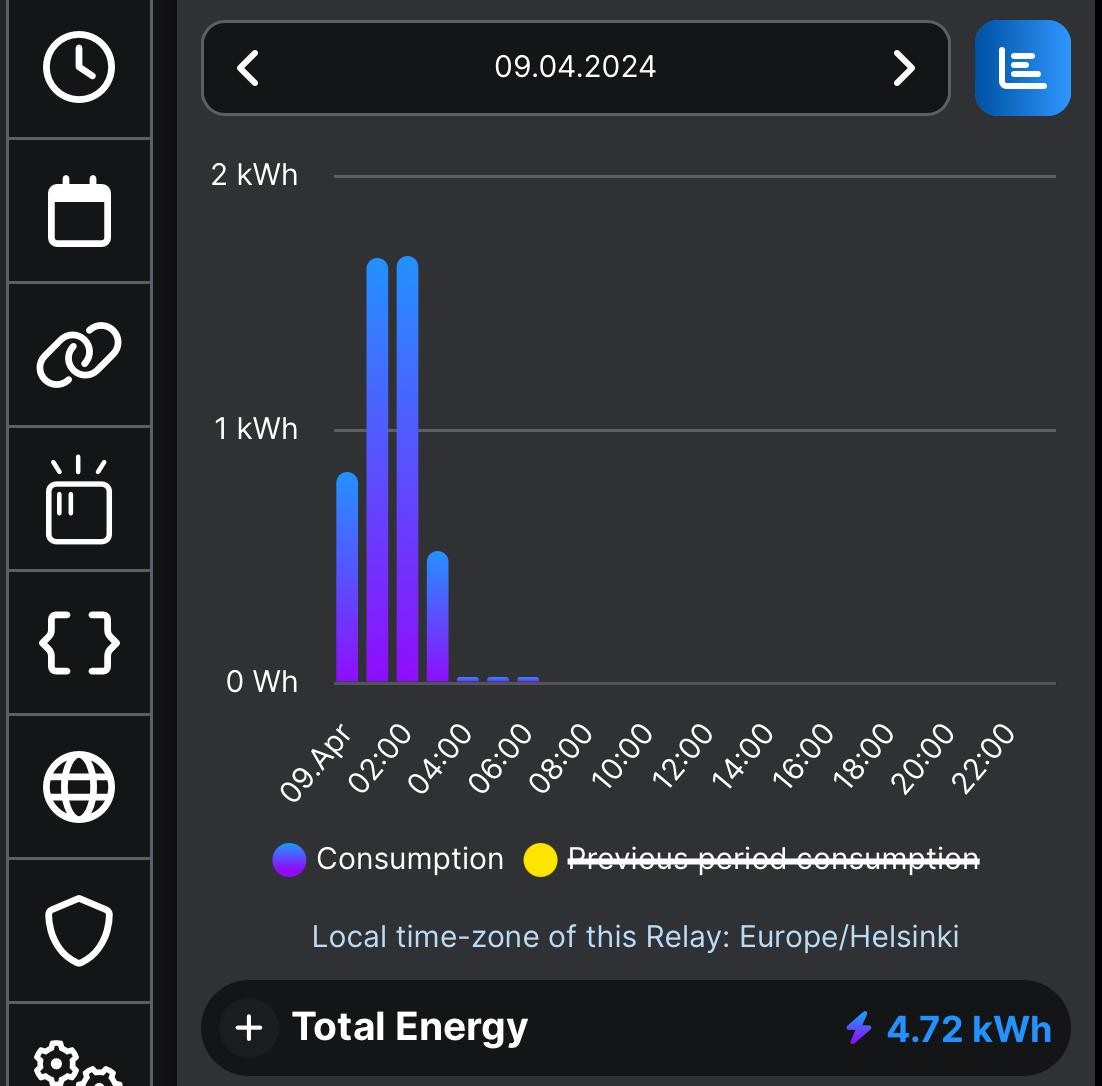This screenshot has height=1086, width=1102.
Task: Open the clock timers section
Action: pyautogui.click(x=79, y=67)
